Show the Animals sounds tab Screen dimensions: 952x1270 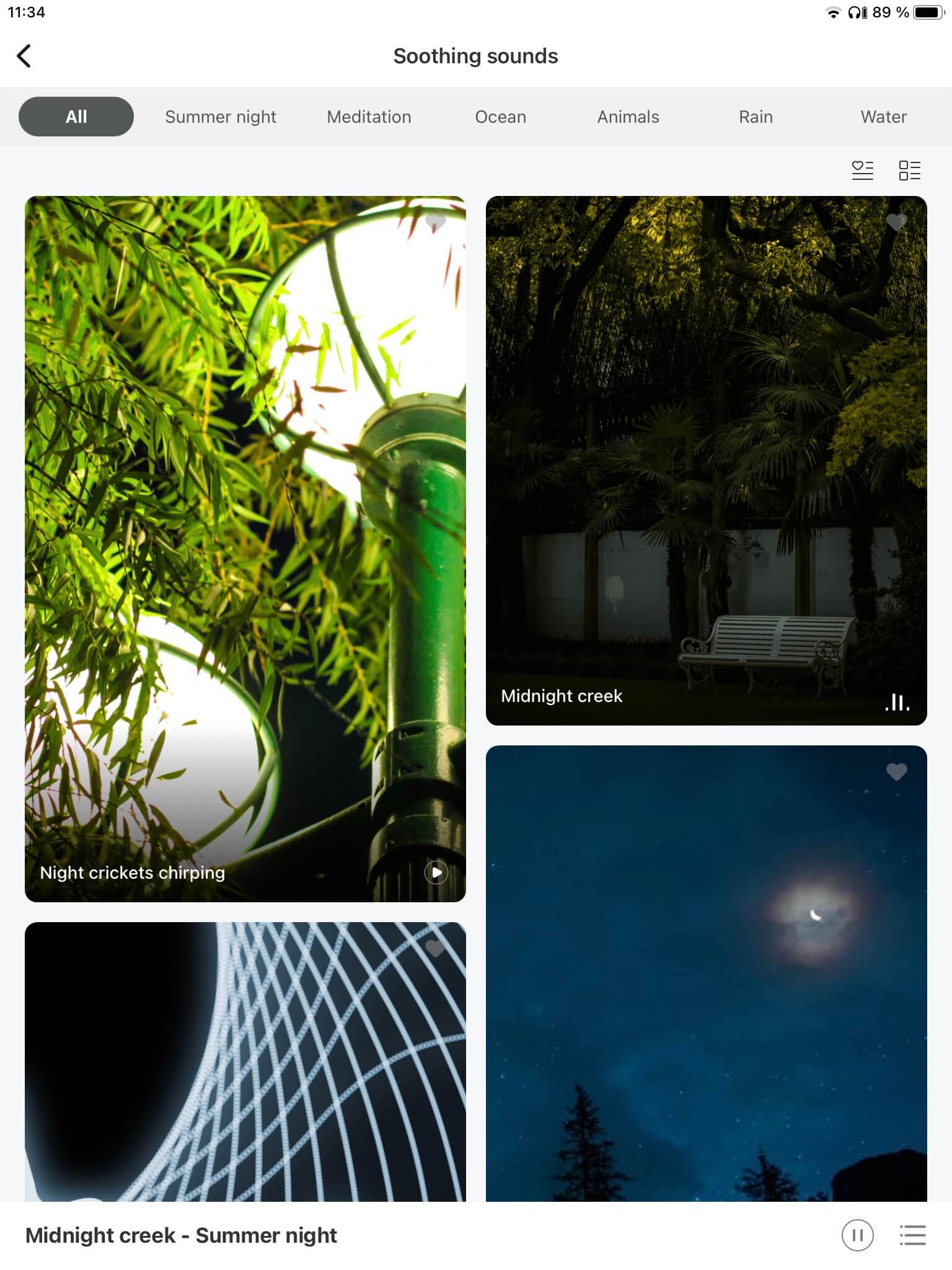coord(628,117)
